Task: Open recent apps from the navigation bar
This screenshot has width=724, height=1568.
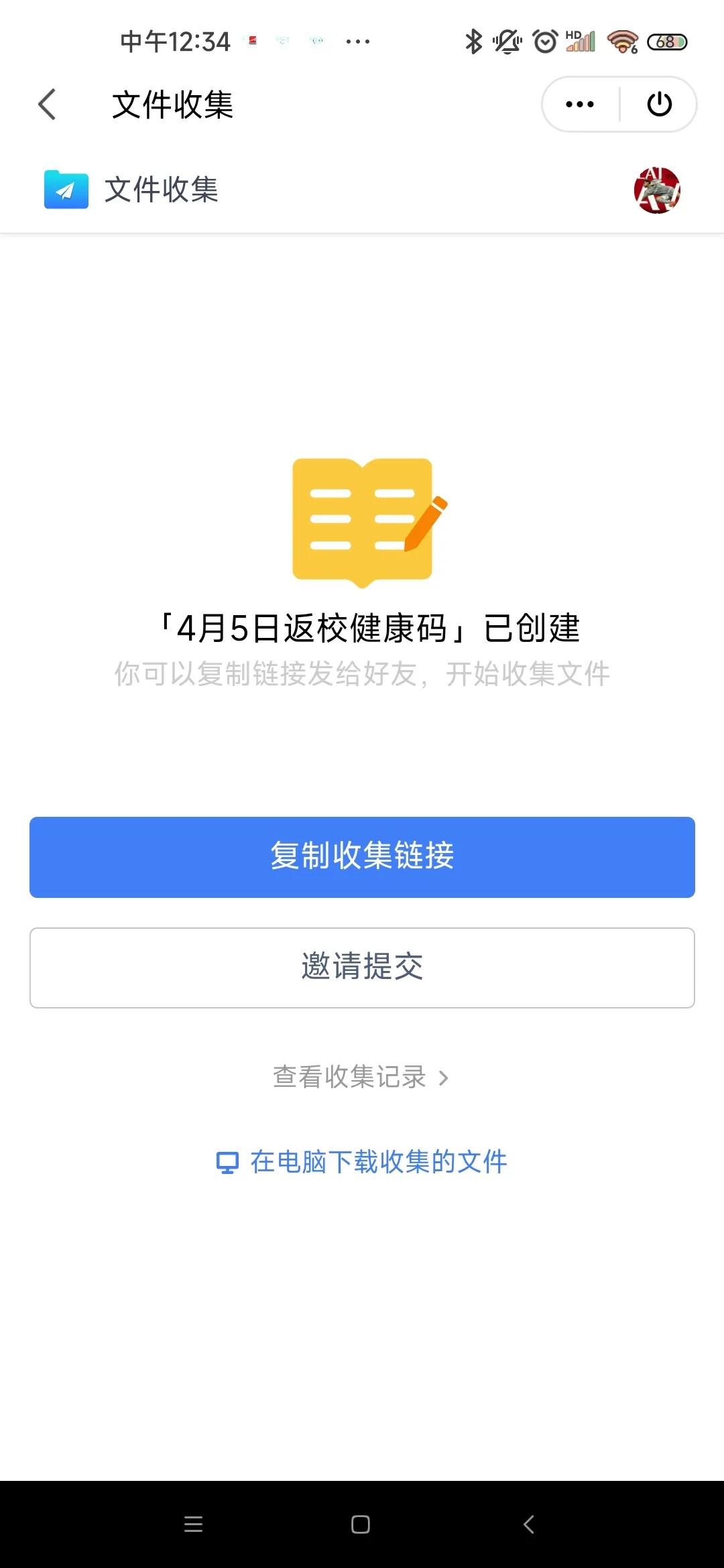Action: tap(193, 1524)
